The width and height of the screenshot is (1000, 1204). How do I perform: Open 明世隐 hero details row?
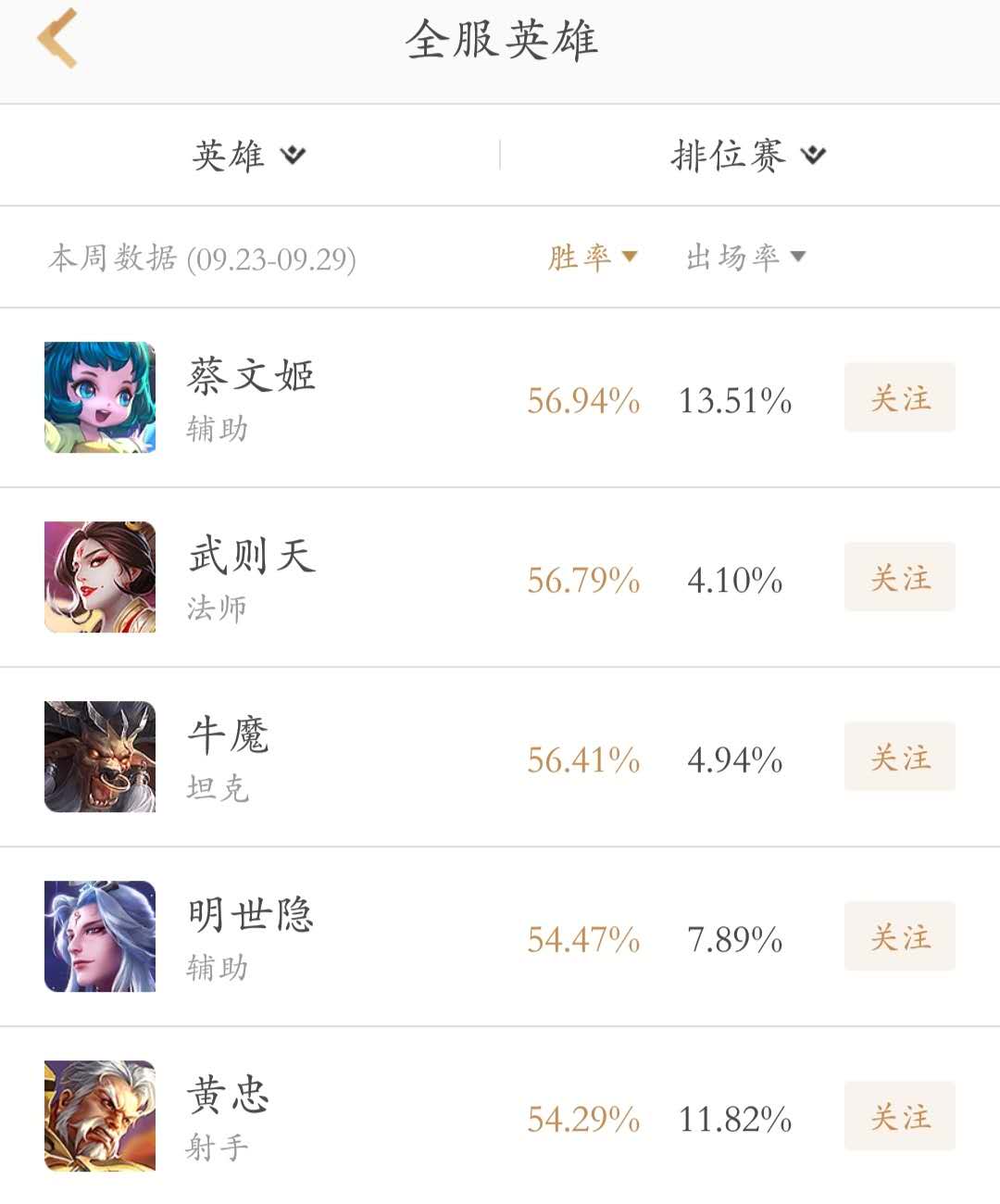point(250,936)
